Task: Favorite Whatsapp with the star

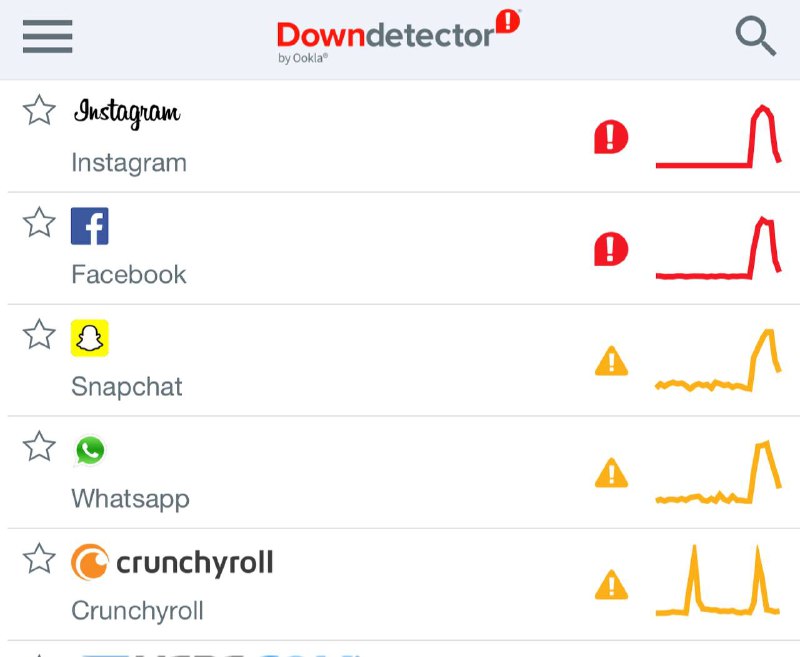Action: pos(39,446)
